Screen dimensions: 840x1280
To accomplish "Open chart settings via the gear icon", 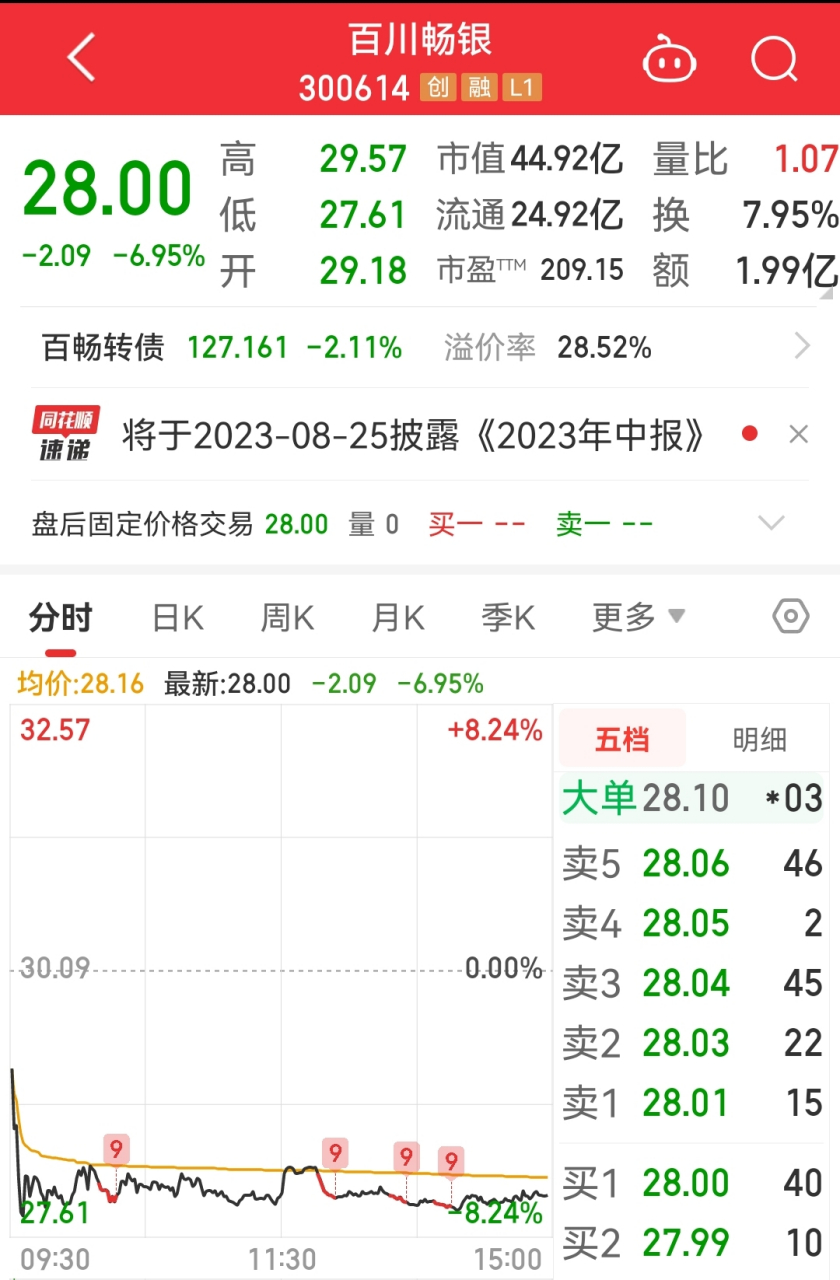I will click(x=789, y=618).
